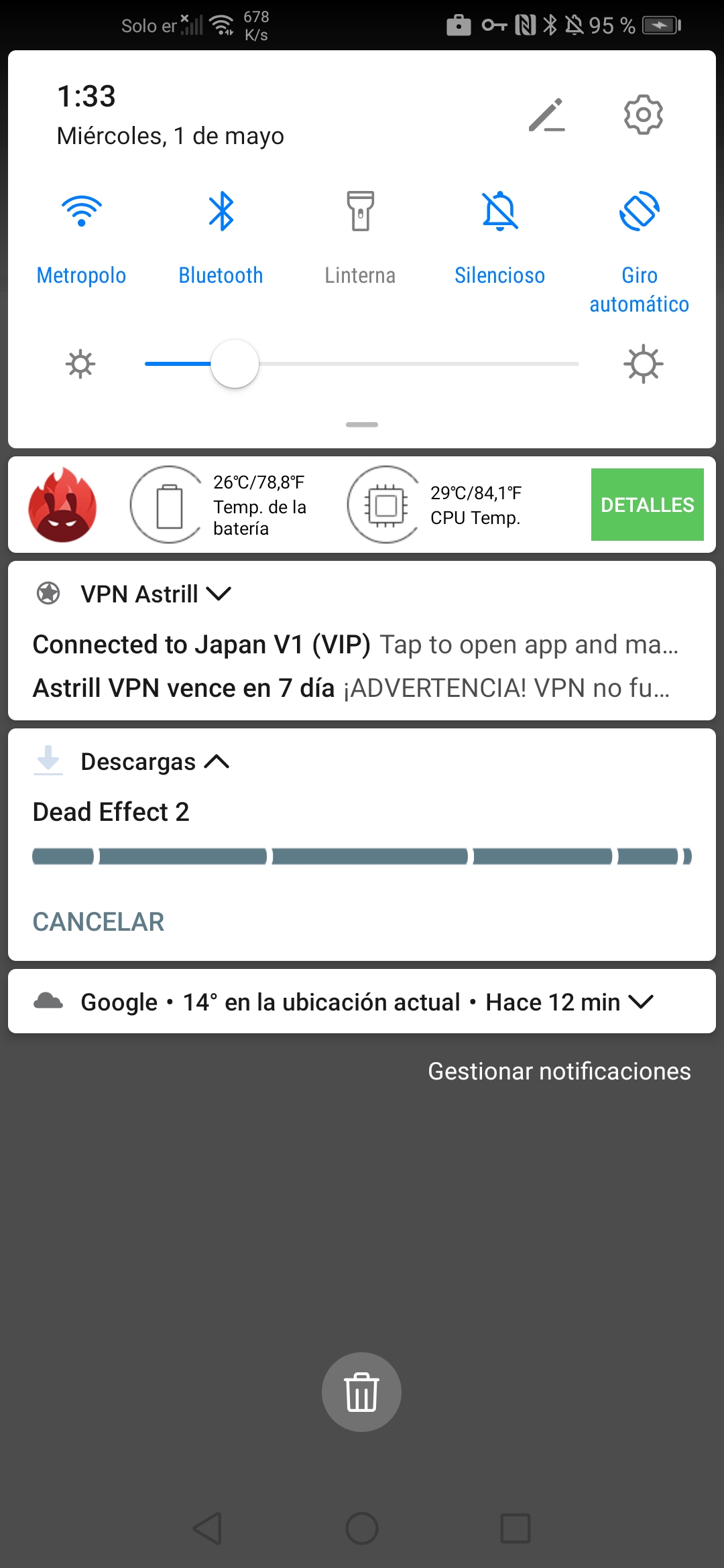Expand the Google weather notification
This screenshot has height=1568, width=724.
(x=642, y=1002)
